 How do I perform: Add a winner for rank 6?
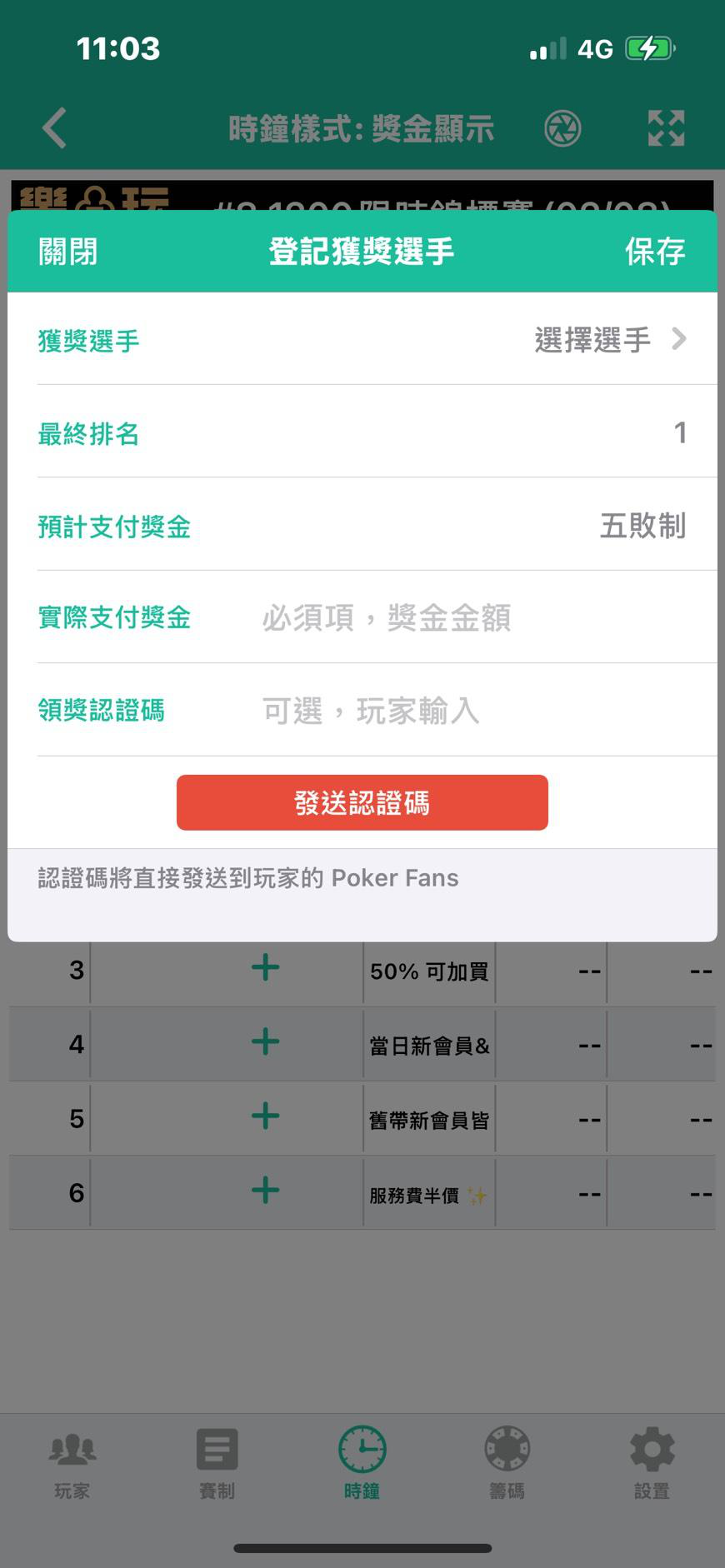coord(265,1191)
